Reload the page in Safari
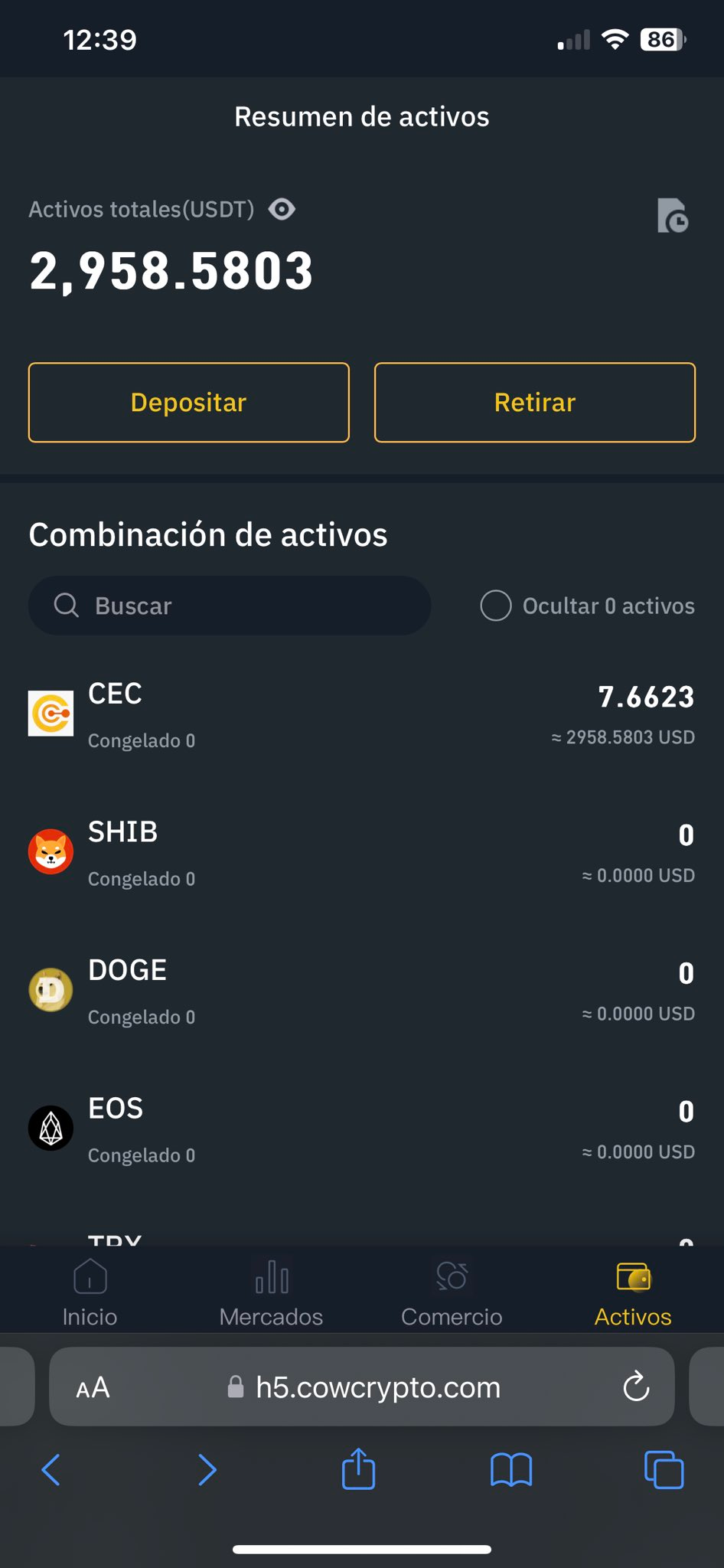Screen dimensions: 724x1568 636,1387
